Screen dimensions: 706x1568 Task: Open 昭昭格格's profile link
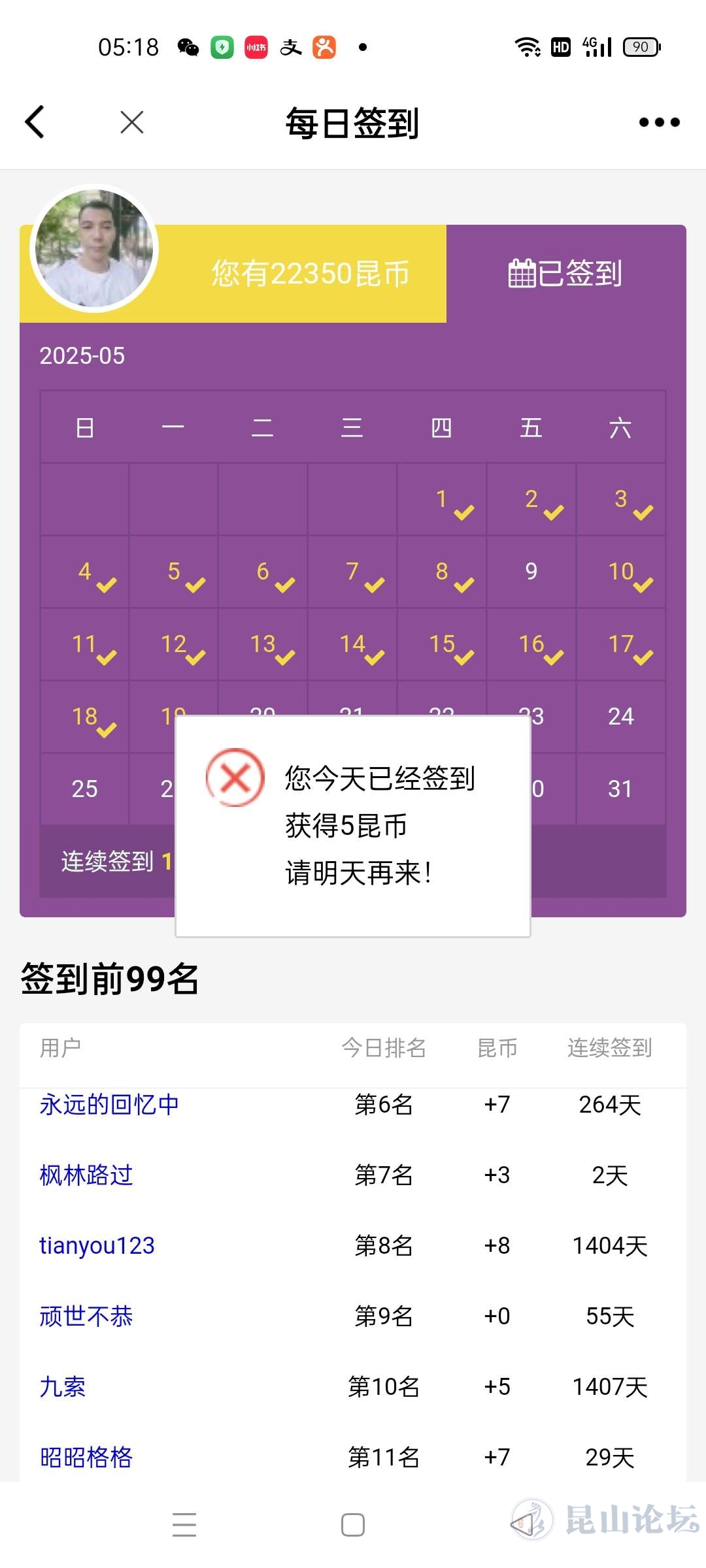pos(86,1458)
